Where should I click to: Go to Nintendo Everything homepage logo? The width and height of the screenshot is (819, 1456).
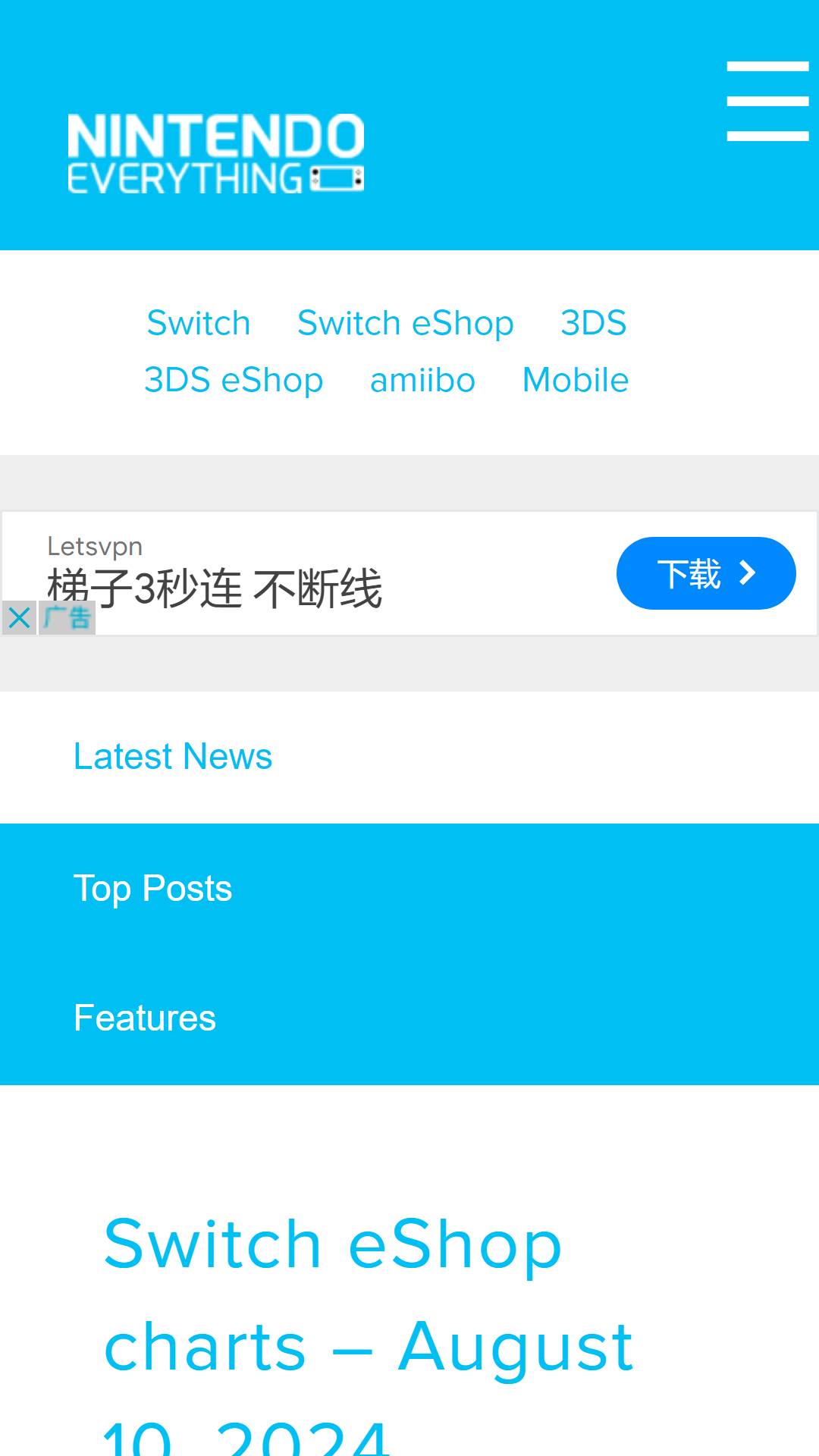click(216, 154)
